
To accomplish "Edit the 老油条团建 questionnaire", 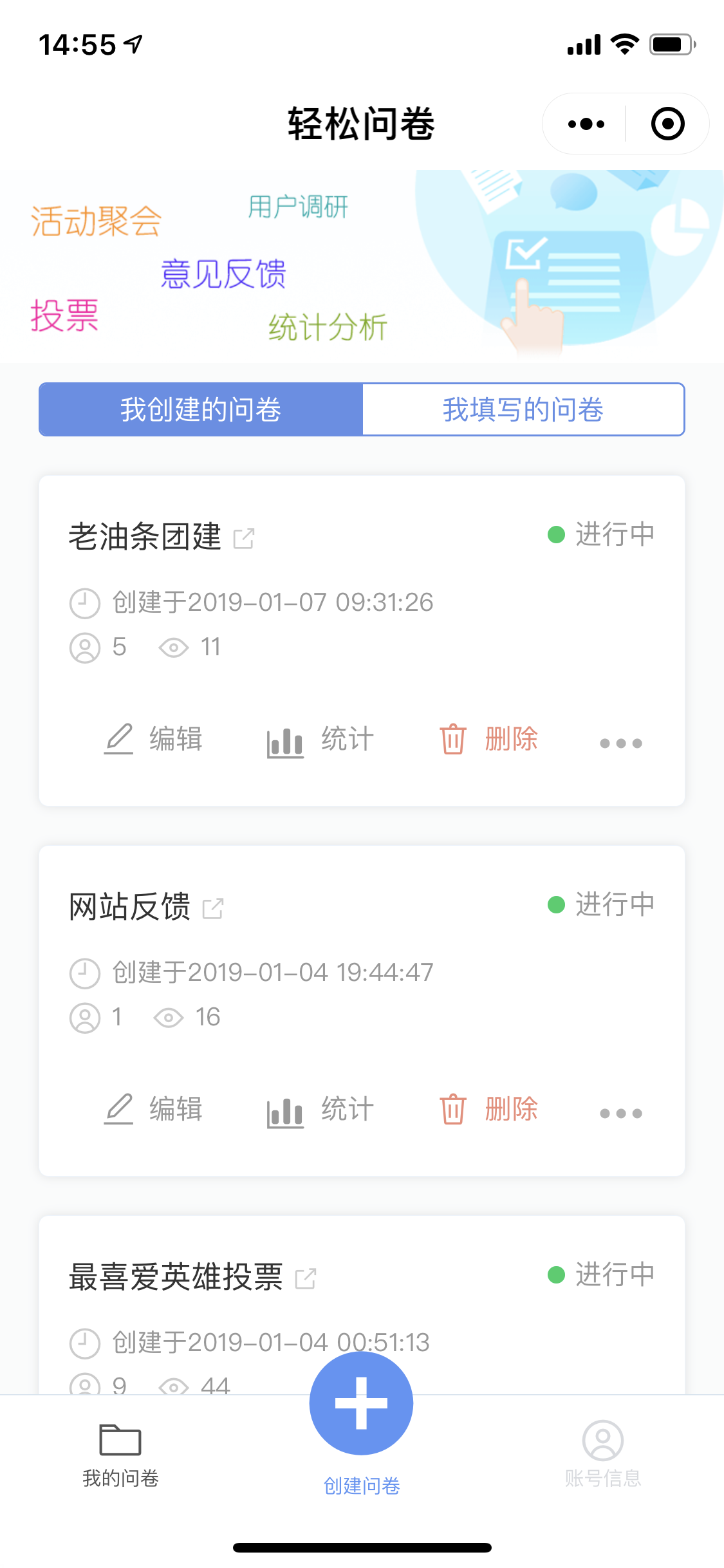I will tap(153, 739).
